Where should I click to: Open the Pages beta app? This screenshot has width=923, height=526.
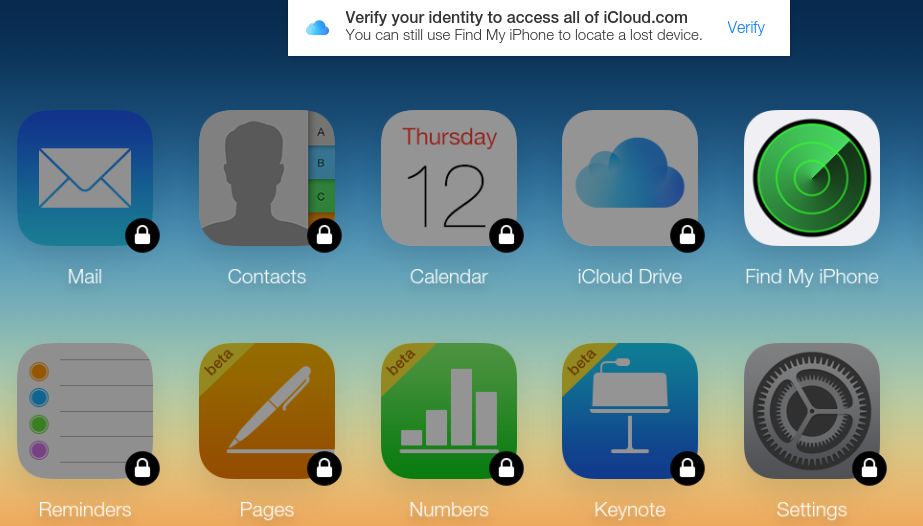(x=267, y=411)
